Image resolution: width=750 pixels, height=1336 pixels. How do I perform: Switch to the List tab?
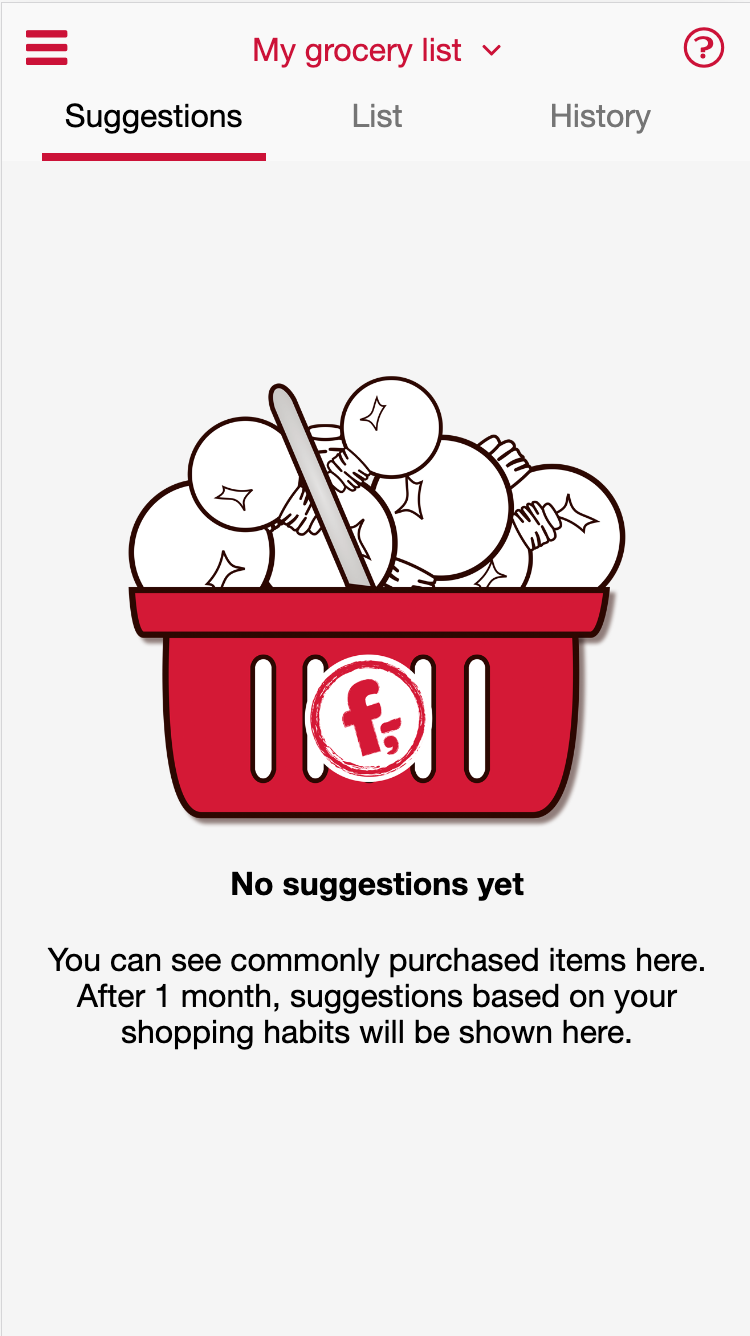click(377, 117)
